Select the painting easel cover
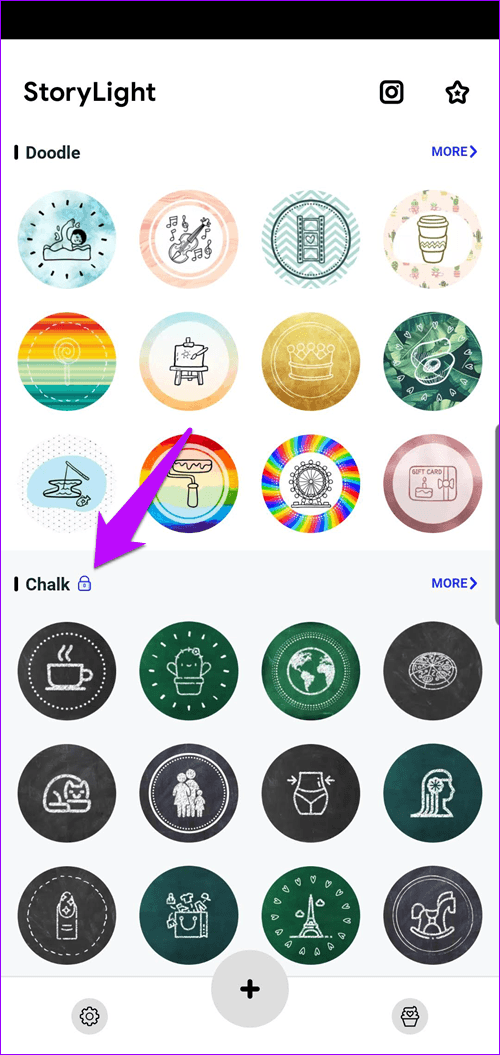 (188, 361)
